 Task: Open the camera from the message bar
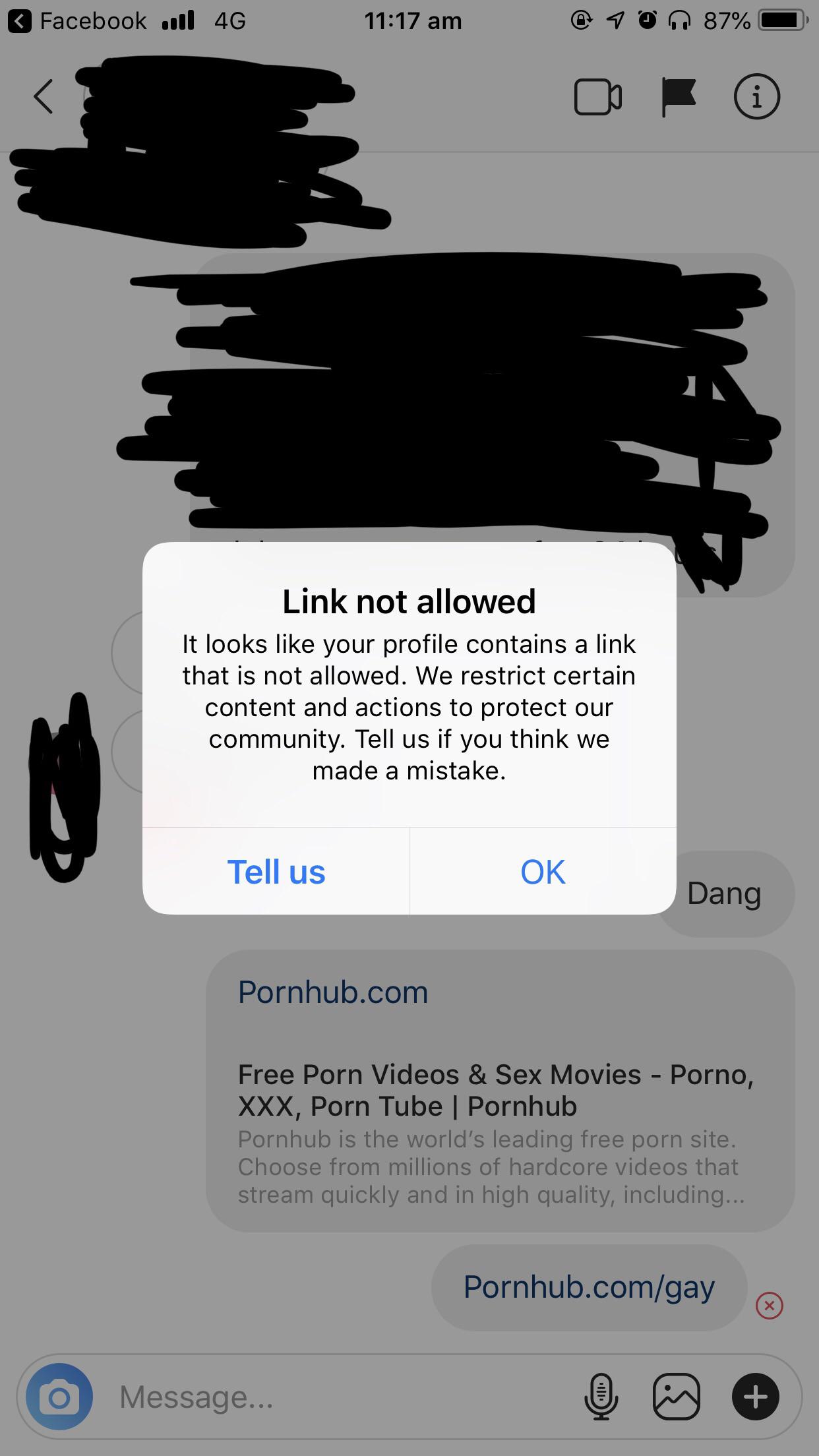click(59, 1396)
